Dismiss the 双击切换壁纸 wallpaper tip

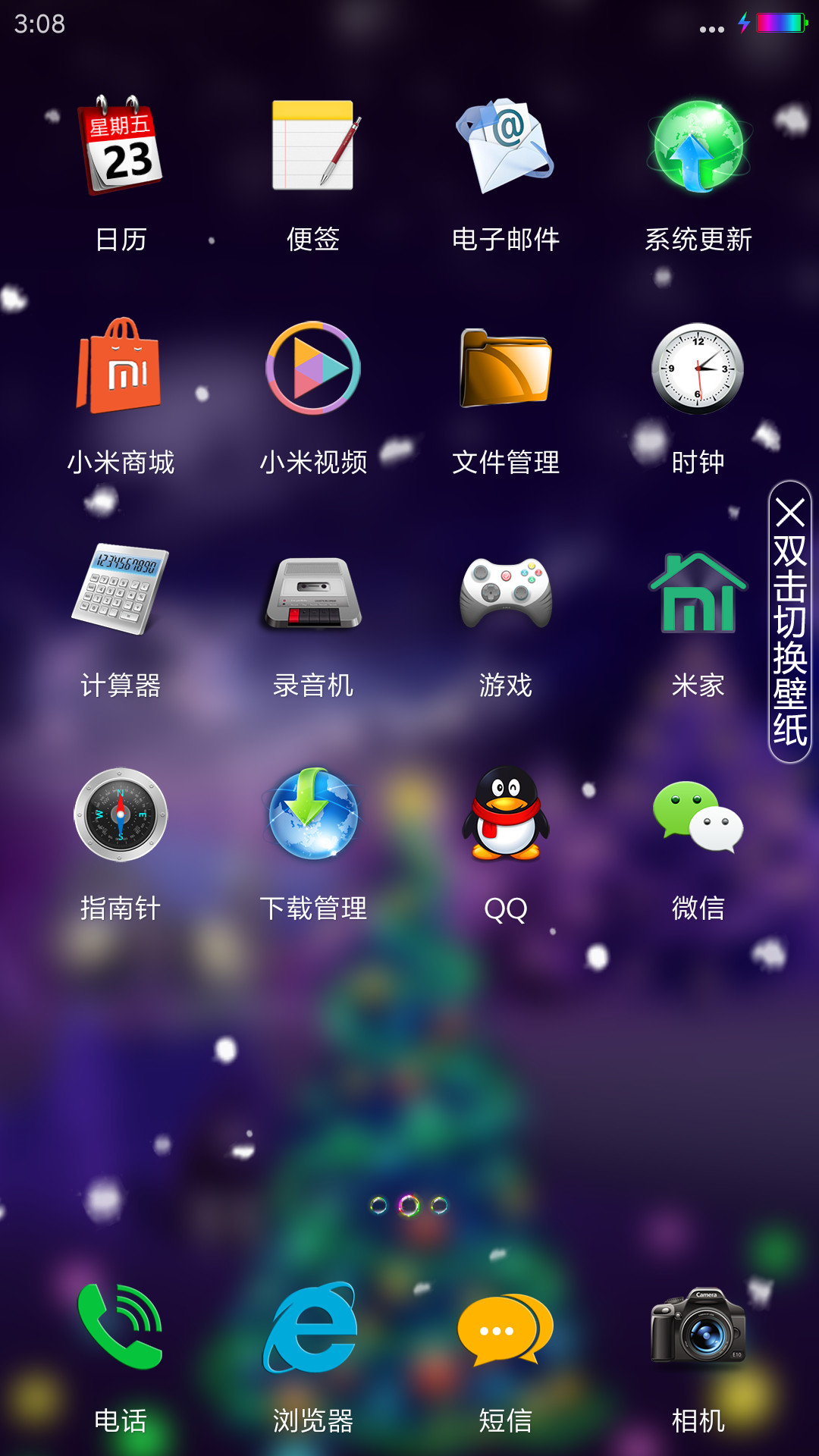(790, 513)
